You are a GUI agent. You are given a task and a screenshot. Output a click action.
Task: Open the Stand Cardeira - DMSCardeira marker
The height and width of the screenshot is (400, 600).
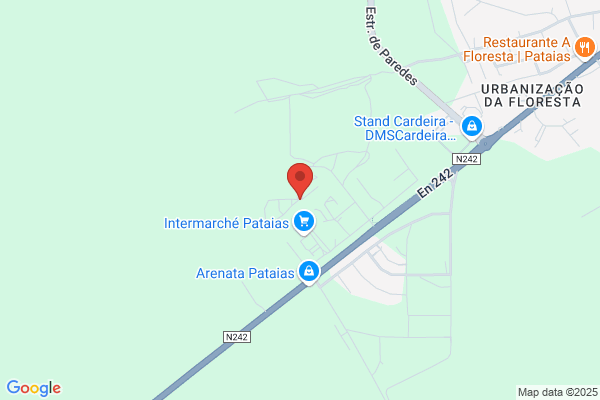coord(471,128)
